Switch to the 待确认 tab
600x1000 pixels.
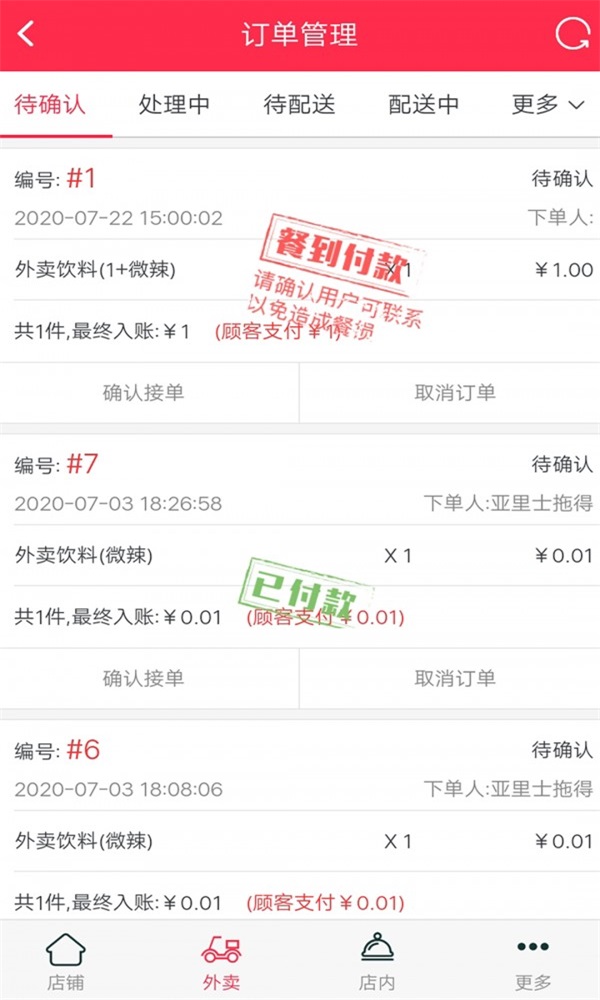[x=50, y=104]
